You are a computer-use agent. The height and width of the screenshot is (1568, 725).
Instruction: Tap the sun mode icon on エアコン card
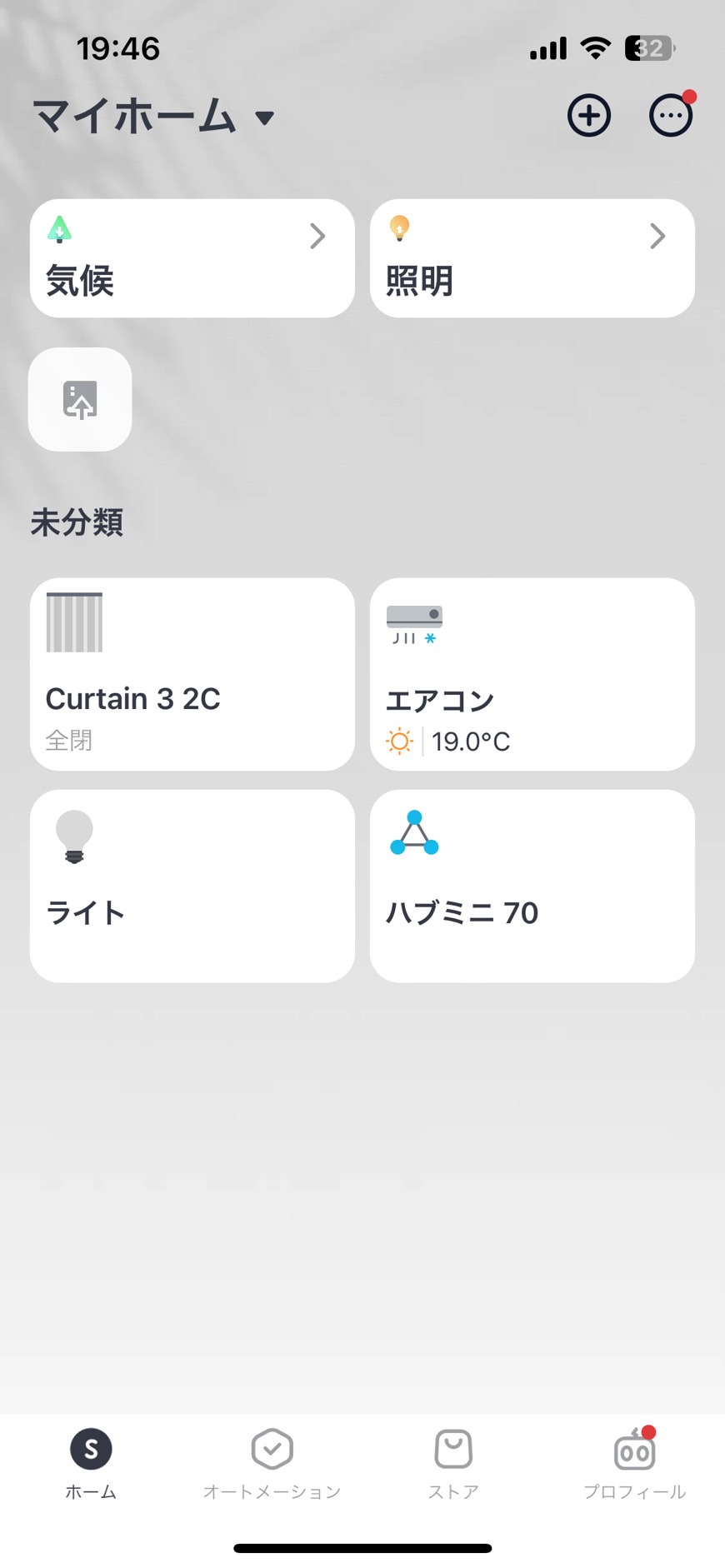click(x=399, y=741)
